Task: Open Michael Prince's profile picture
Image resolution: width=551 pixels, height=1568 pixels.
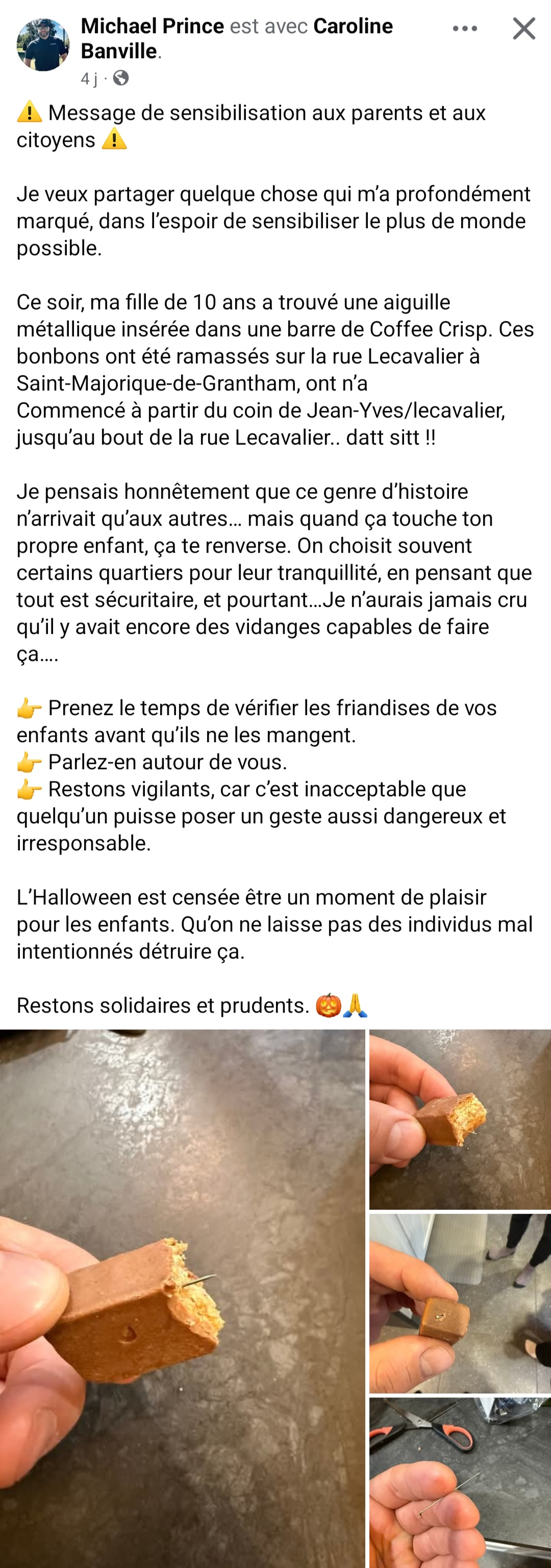Action: pos(42,44)
